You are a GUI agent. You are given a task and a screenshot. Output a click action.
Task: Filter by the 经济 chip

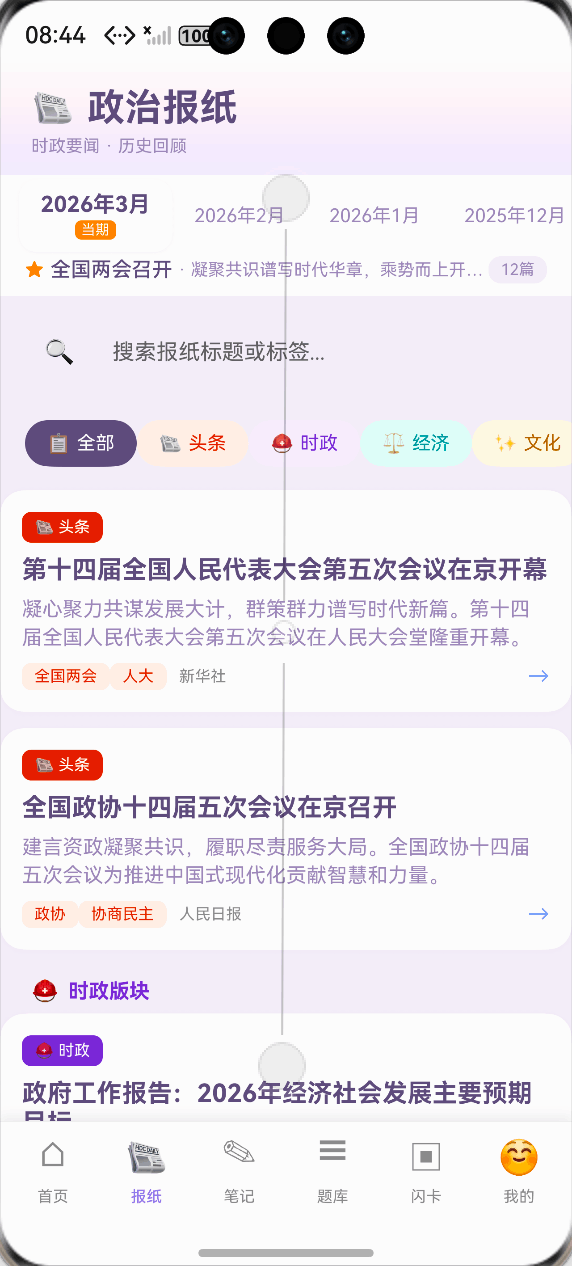tap(416, 443)
